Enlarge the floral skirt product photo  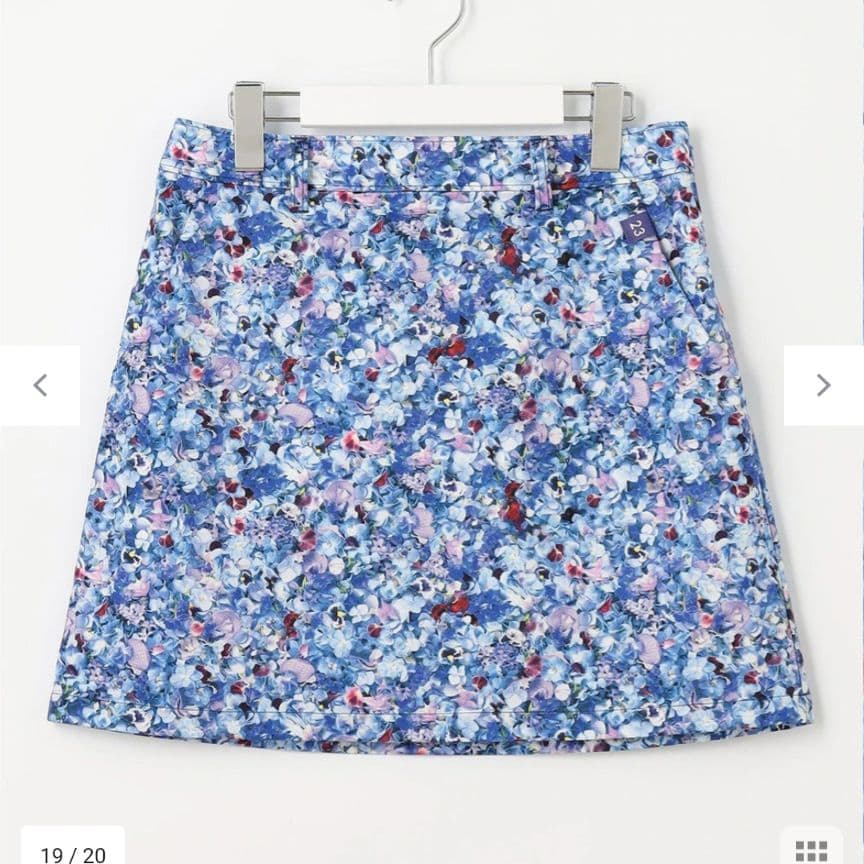tap(430, 430)
